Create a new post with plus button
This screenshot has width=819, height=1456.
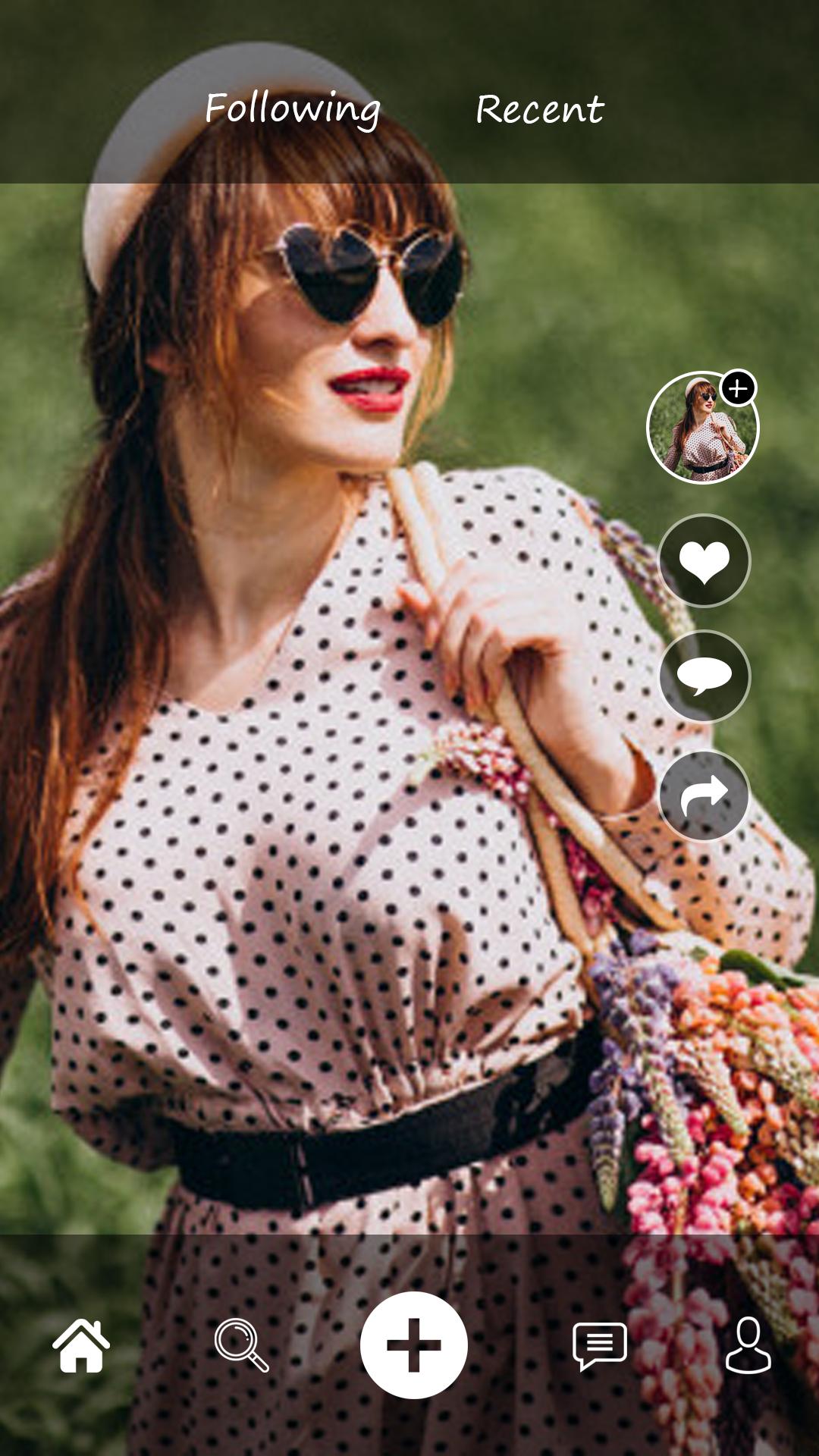coord(413,1345)
